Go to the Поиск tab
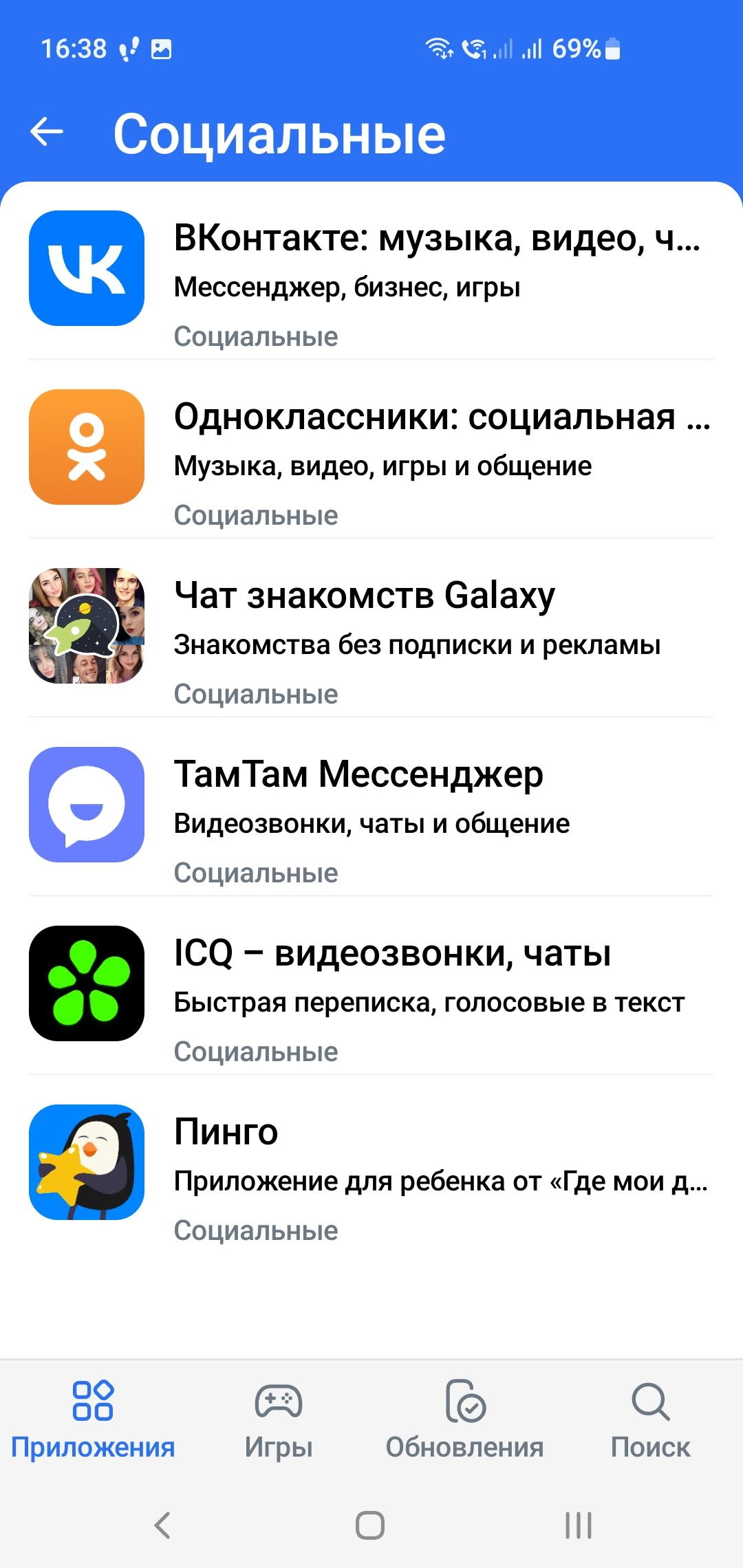Image resolution: width=743 pixels, height=1568 pixels. [650, 1419]
